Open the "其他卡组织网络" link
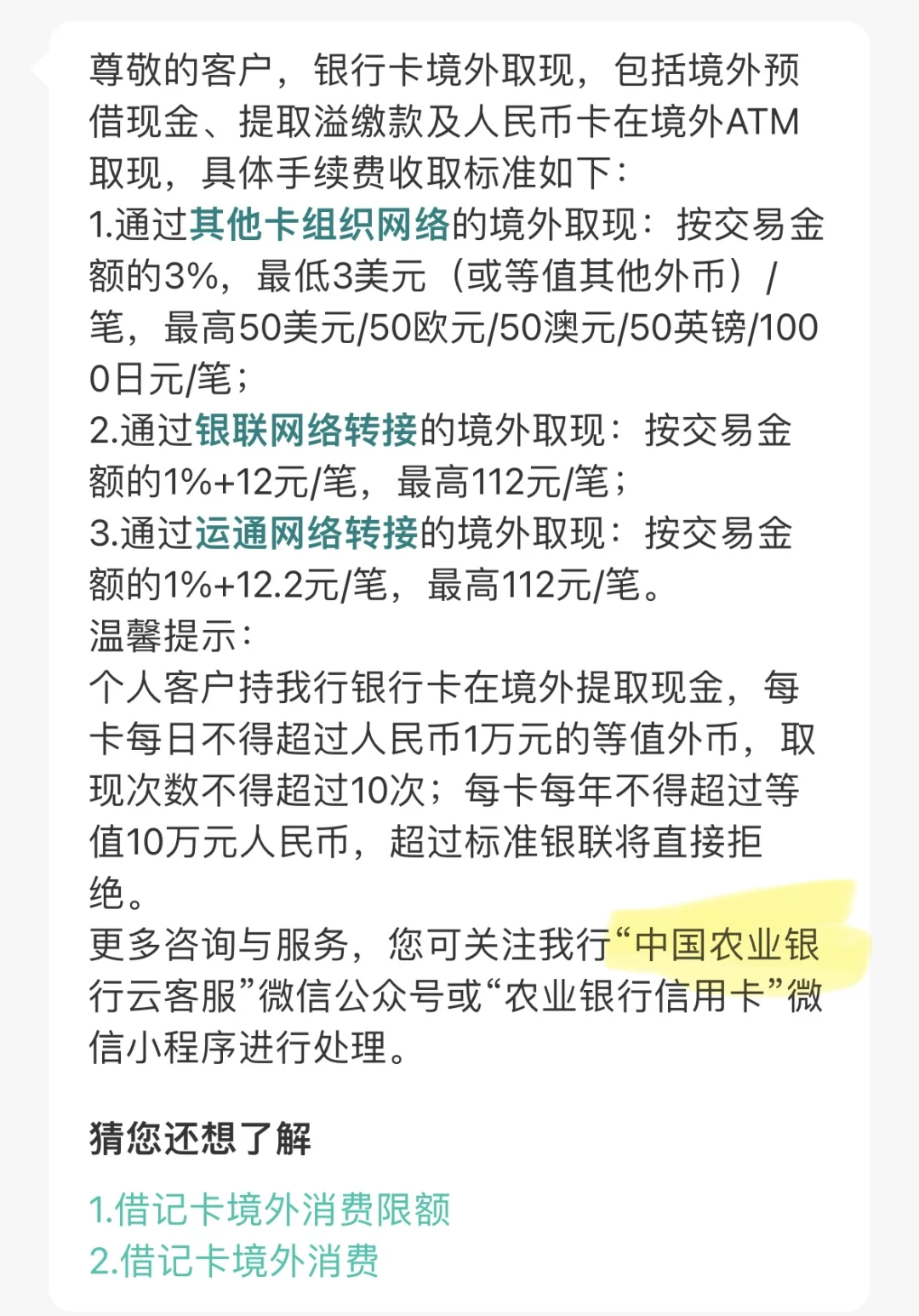Viewport: 919px width, 1316px height. 324,227
